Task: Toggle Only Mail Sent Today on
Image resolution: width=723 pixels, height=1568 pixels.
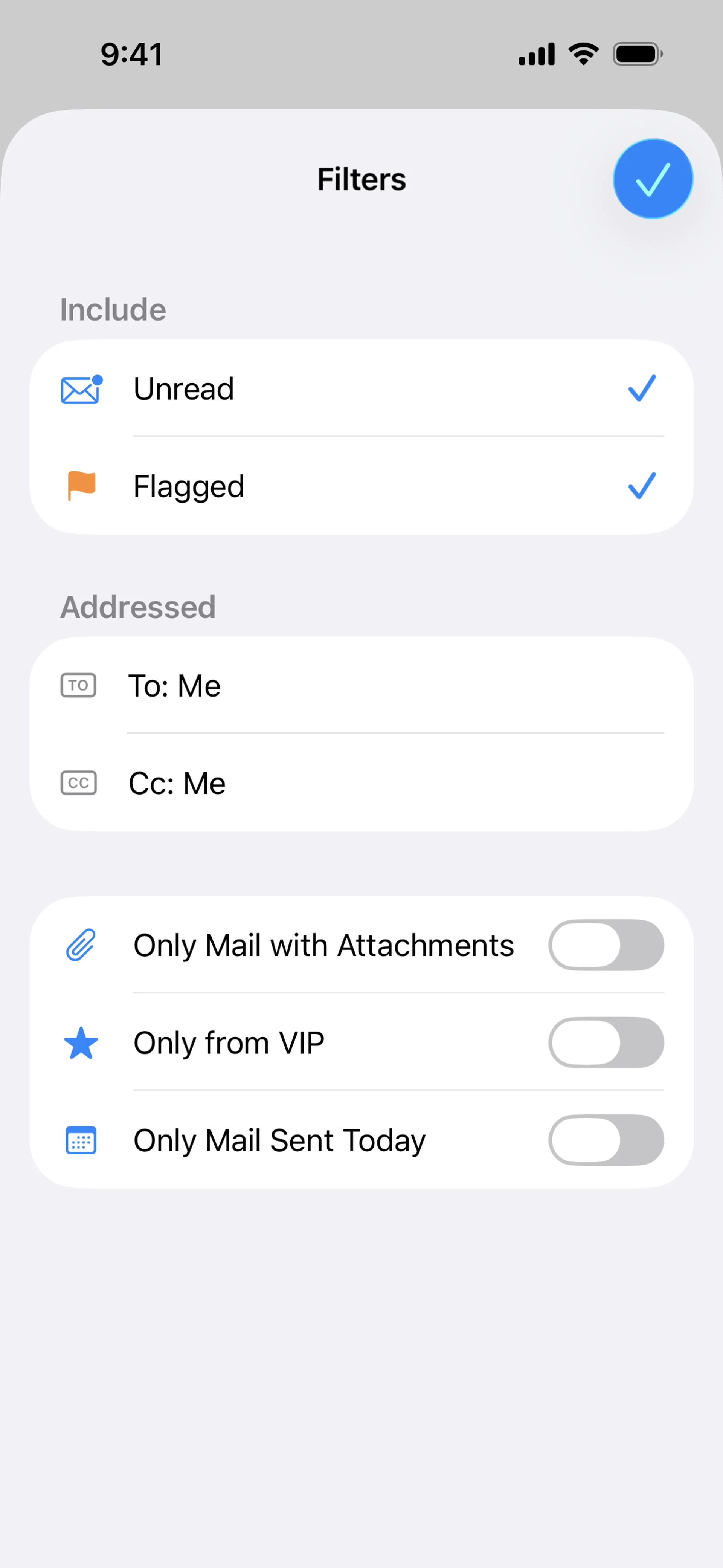Action: pos(606,1140)
